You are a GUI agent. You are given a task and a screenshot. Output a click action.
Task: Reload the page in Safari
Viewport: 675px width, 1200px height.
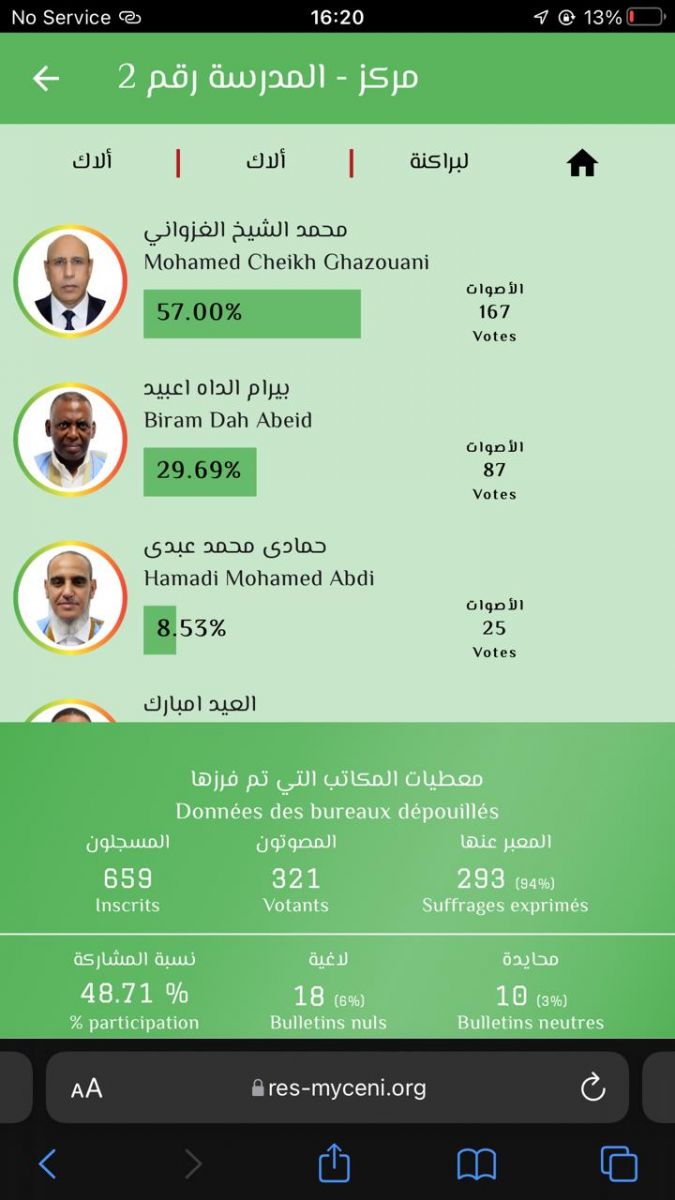tap(593, 1088)
